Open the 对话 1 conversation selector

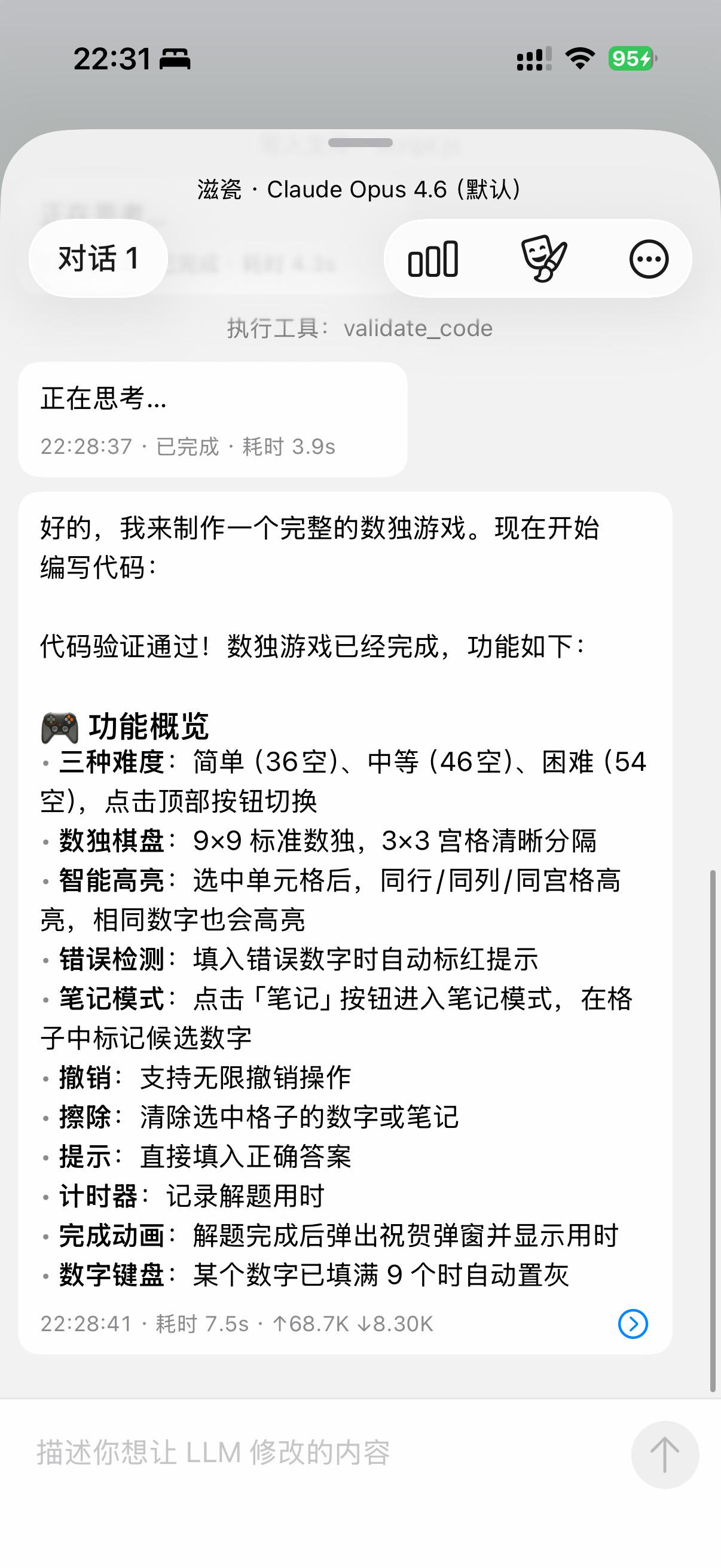coord(98,259)
